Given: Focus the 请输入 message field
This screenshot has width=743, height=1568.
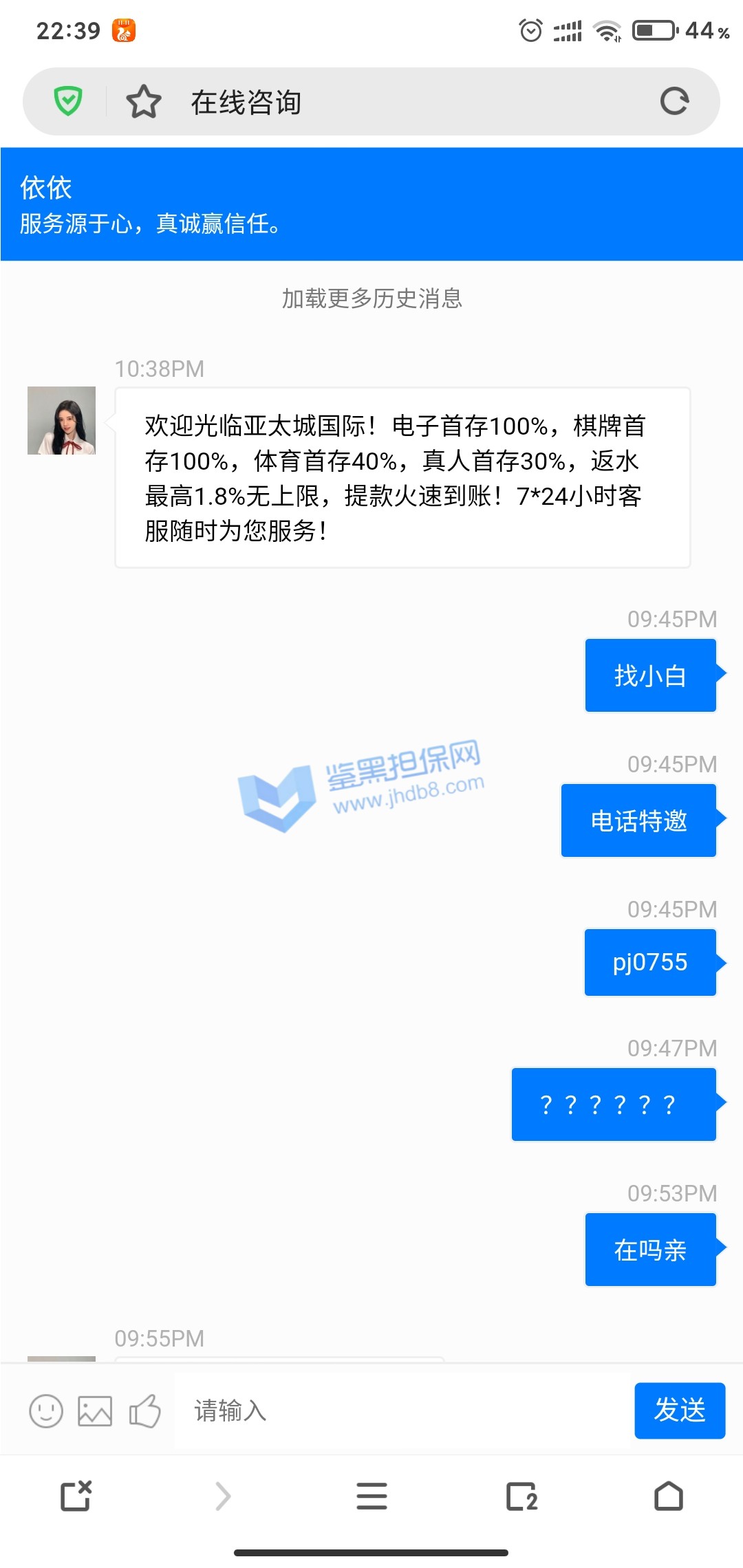Looking at the screenshot, I should 399,1411.
